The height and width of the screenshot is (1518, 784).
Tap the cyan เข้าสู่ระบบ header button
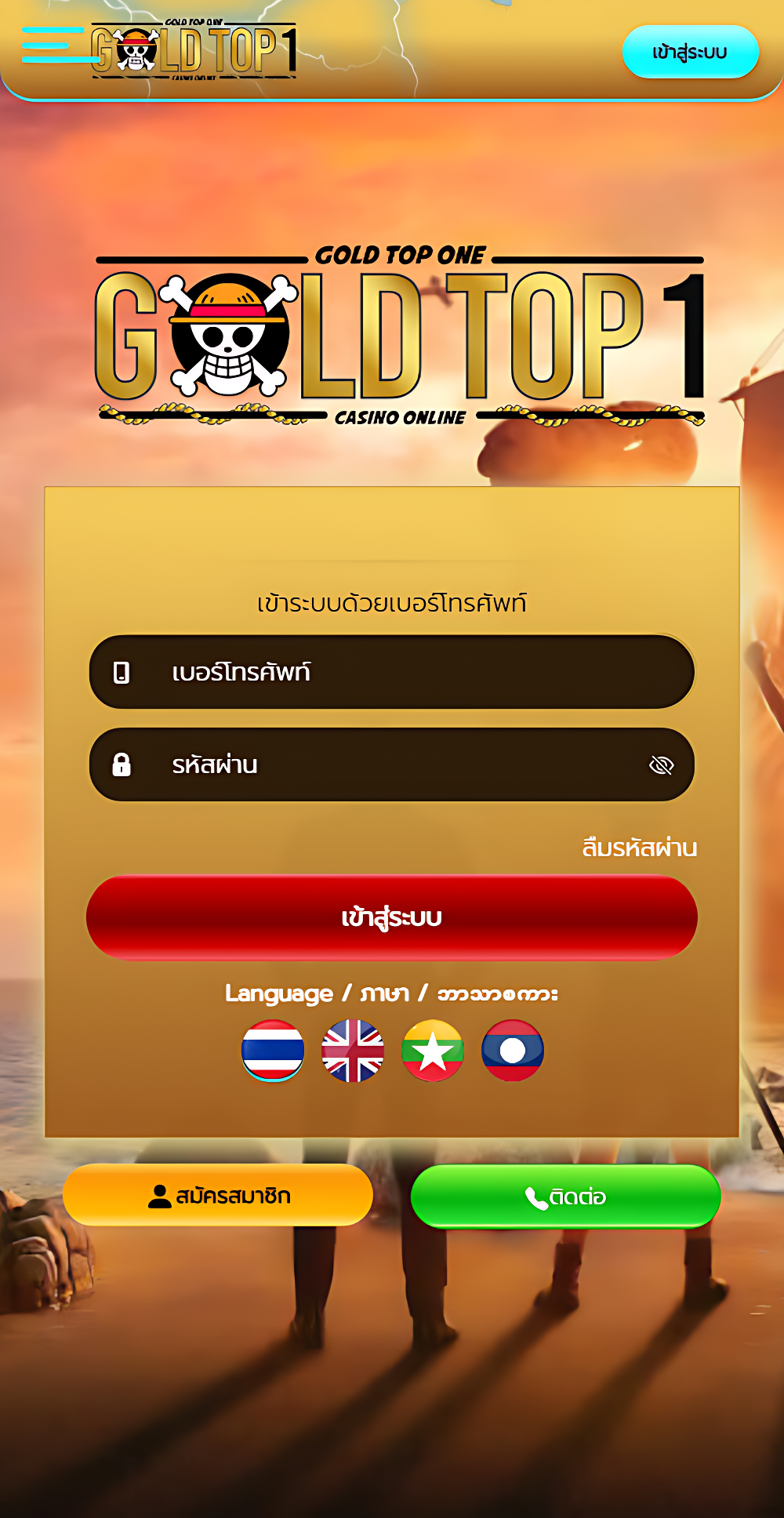(x=690, y=53)
